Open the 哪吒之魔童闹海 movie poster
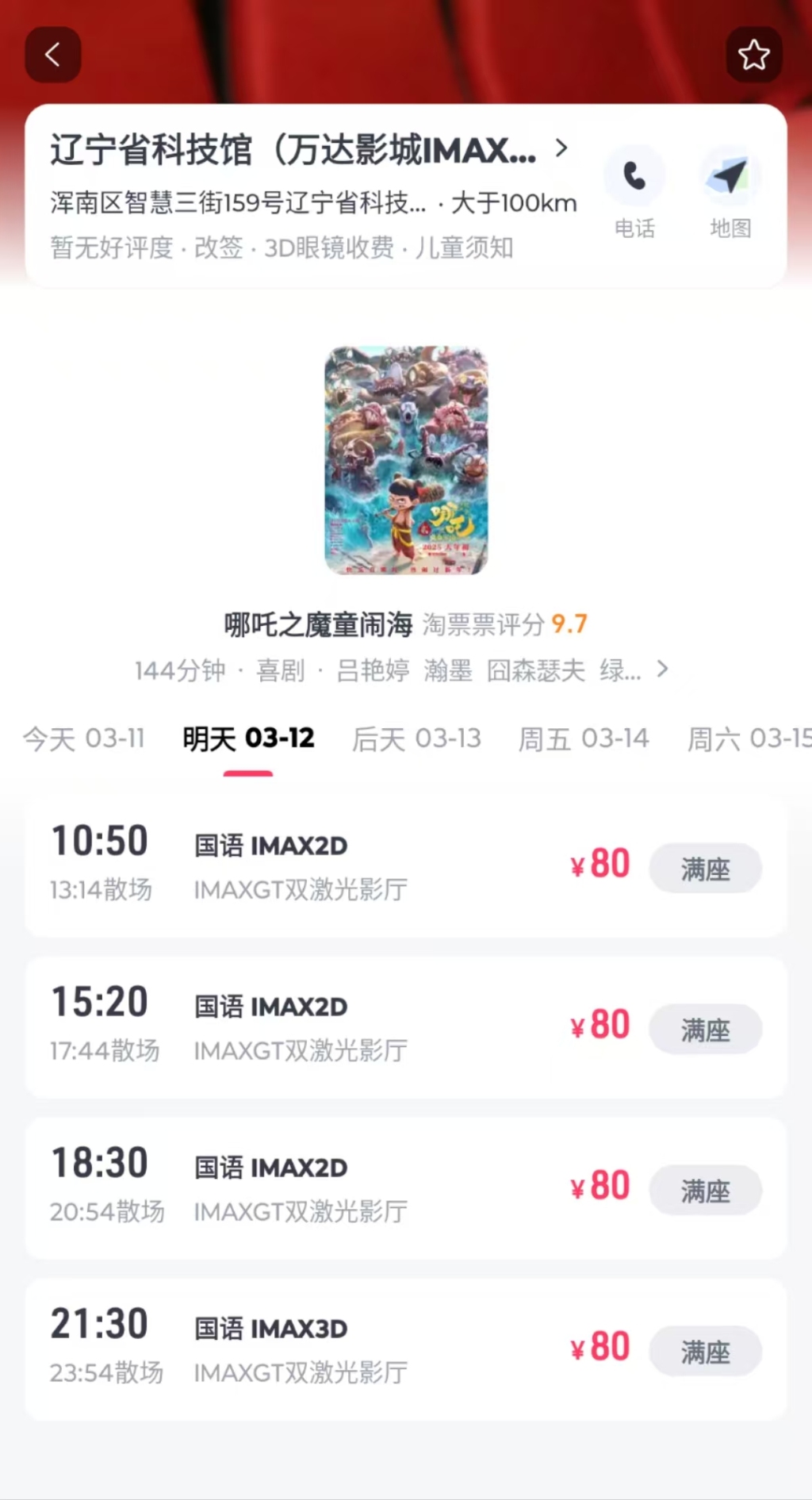Screen dimensions: 812x1500 406,460
